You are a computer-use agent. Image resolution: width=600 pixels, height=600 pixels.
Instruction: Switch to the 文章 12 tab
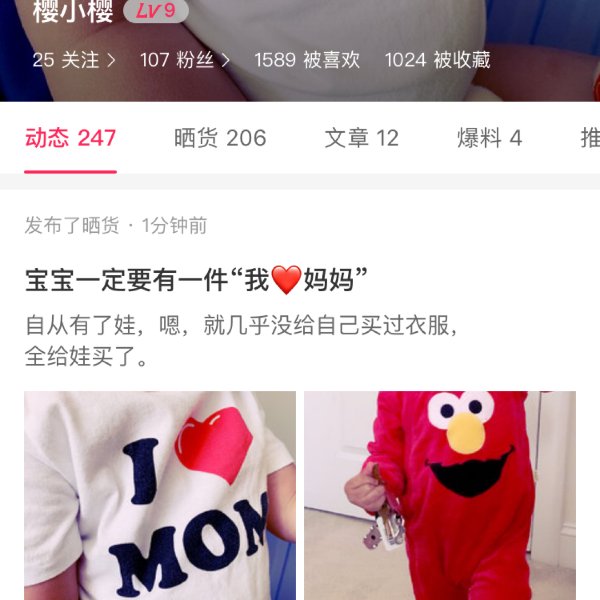tap(361, 139)
